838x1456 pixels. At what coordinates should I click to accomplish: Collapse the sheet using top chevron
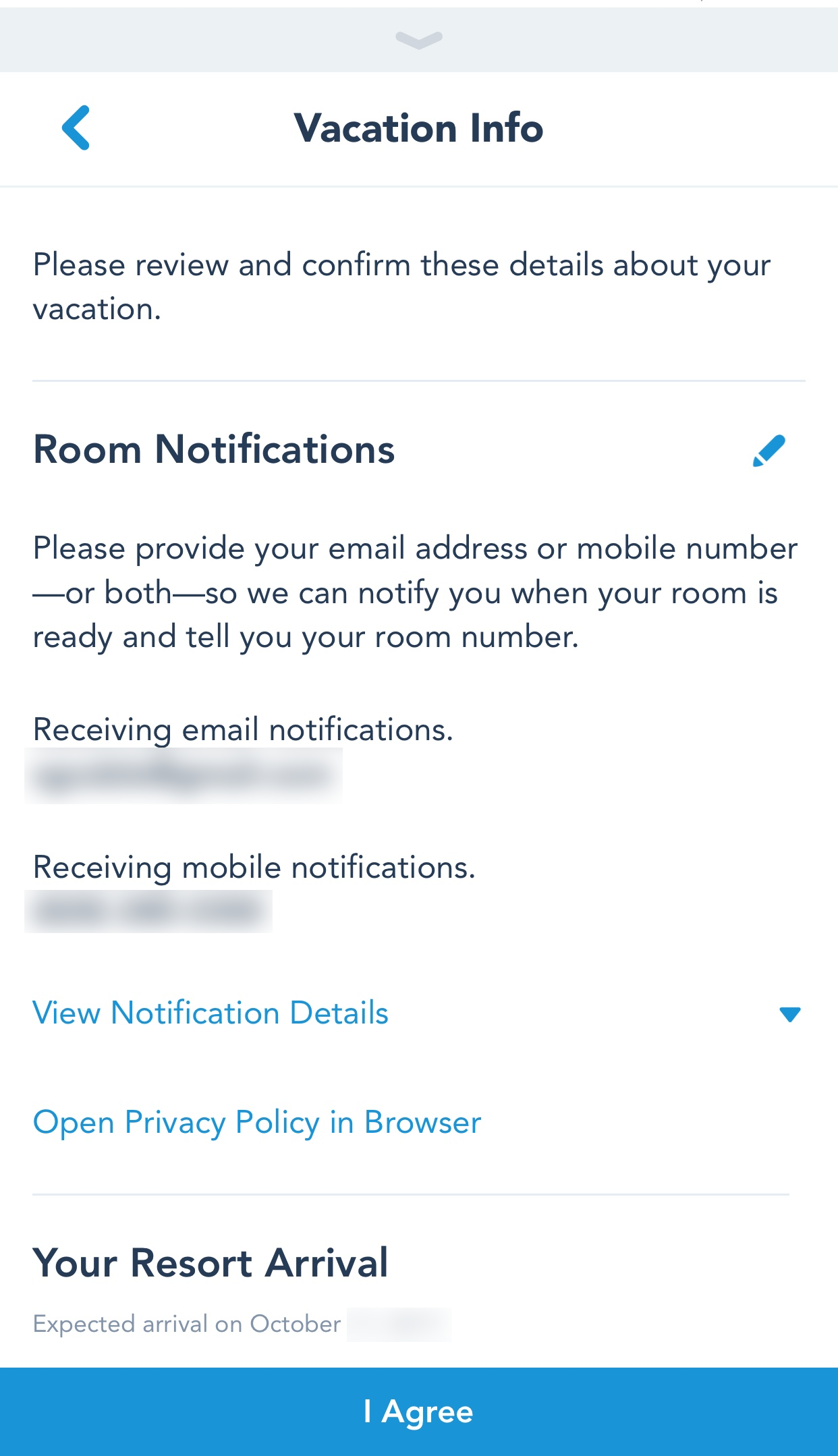pyautogui.click(x=418, y=40)
